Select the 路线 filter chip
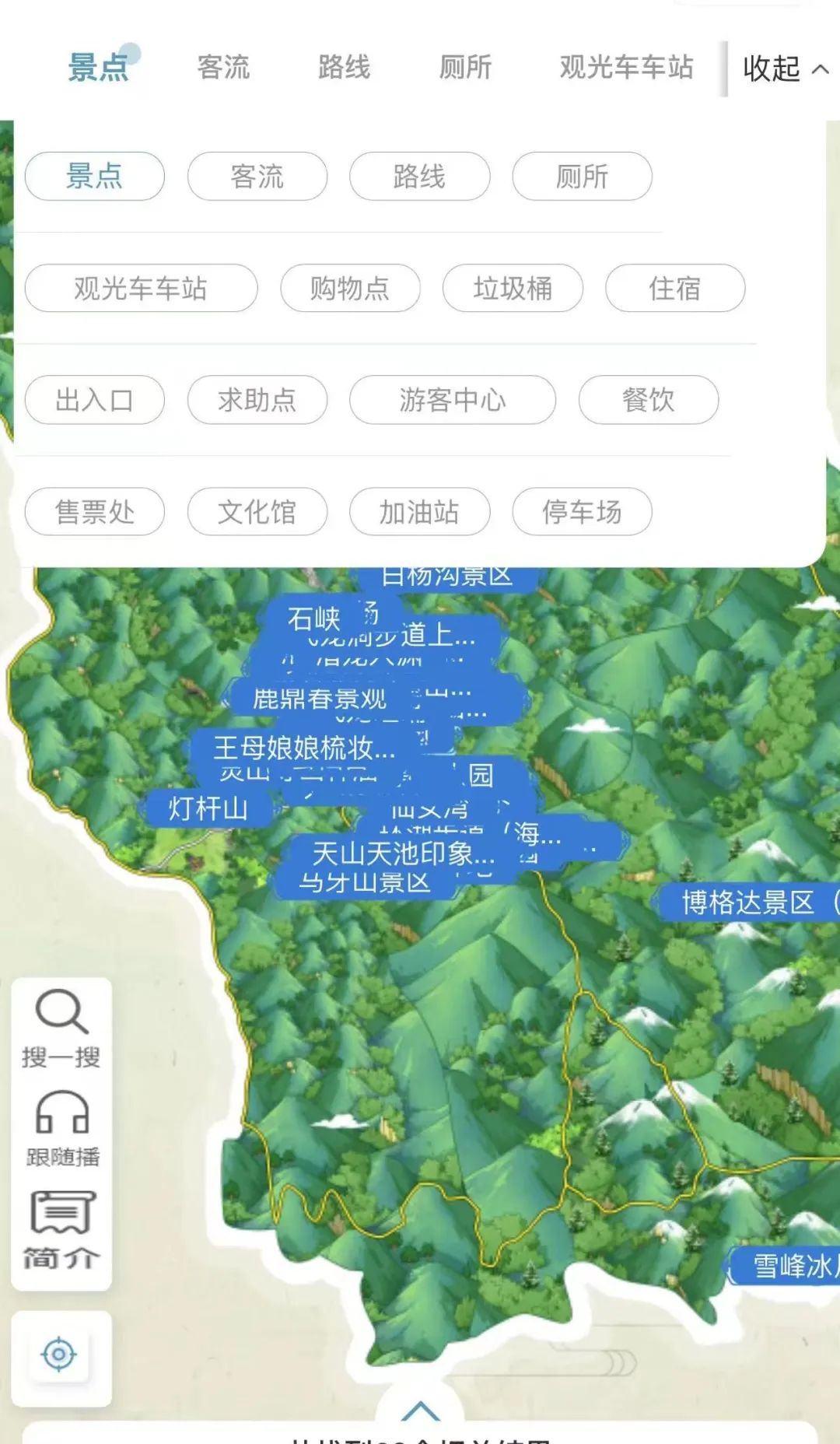The width and height of the screenshot is (840, 1444). point(419,177)
